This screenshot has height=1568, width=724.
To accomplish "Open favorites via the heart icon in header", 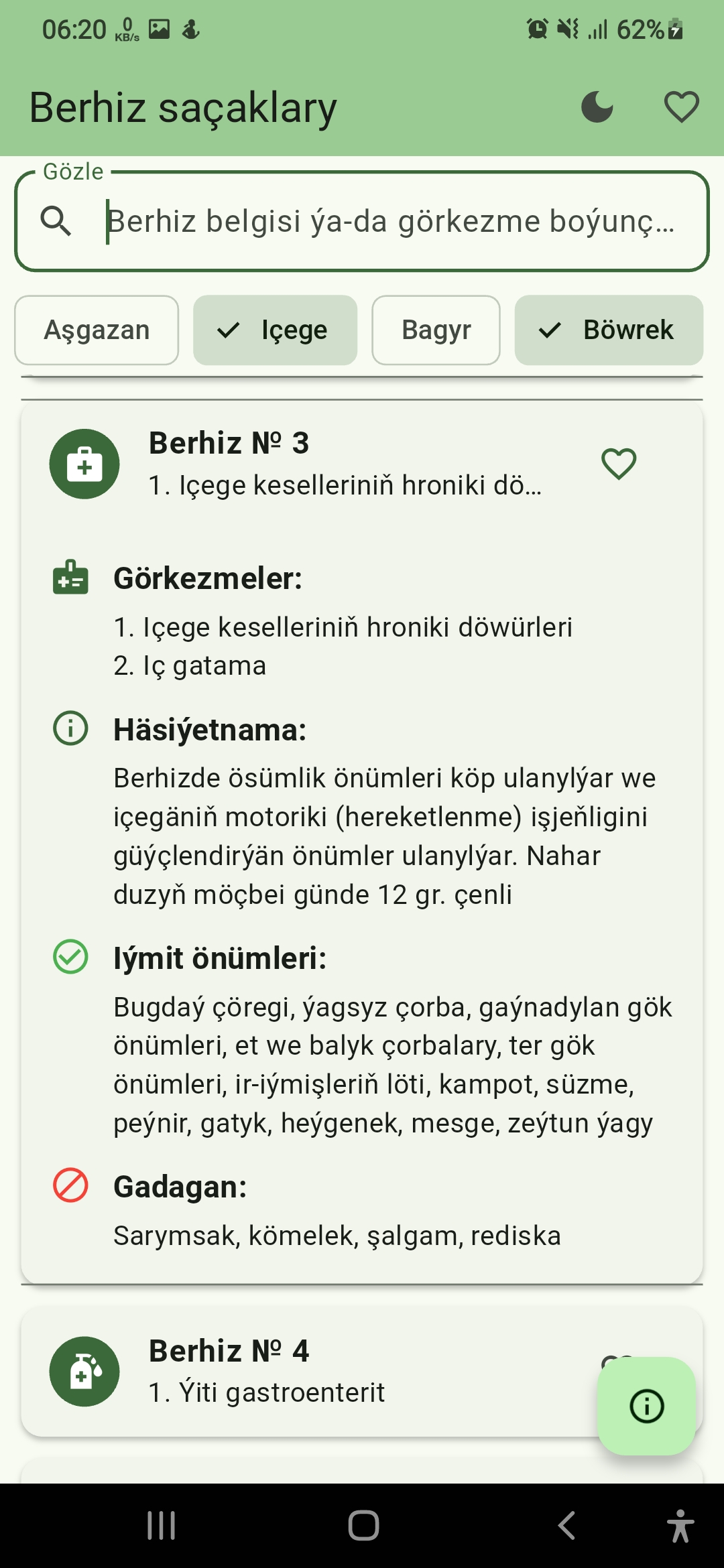I will (x=681, y=107).
